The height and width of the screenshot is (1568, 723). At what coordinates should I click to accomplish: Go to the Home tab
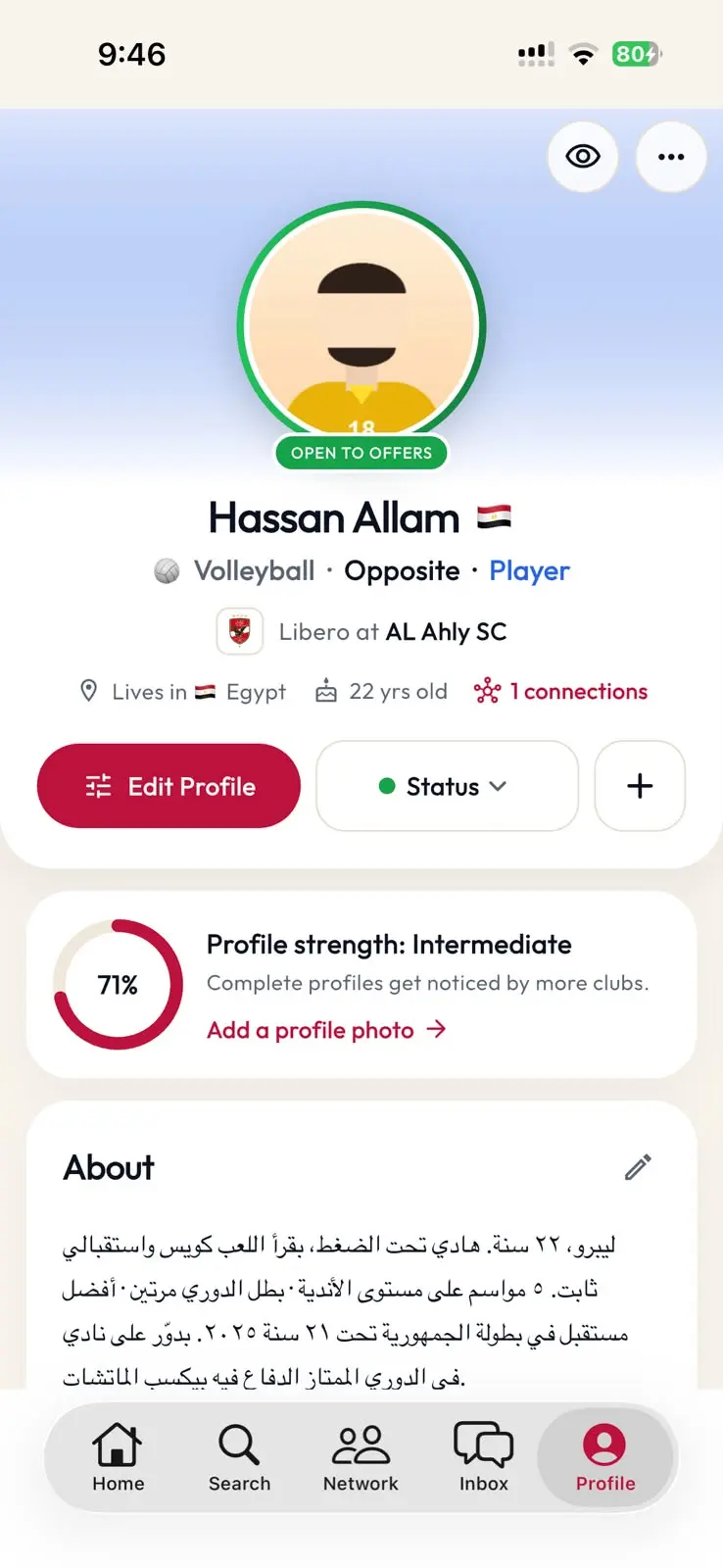pos(118,1457)
